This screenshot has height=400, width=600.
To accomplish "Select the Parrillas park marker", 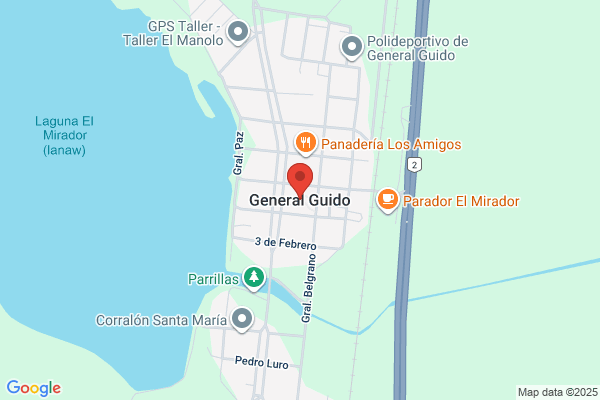I will pos(254,278).
